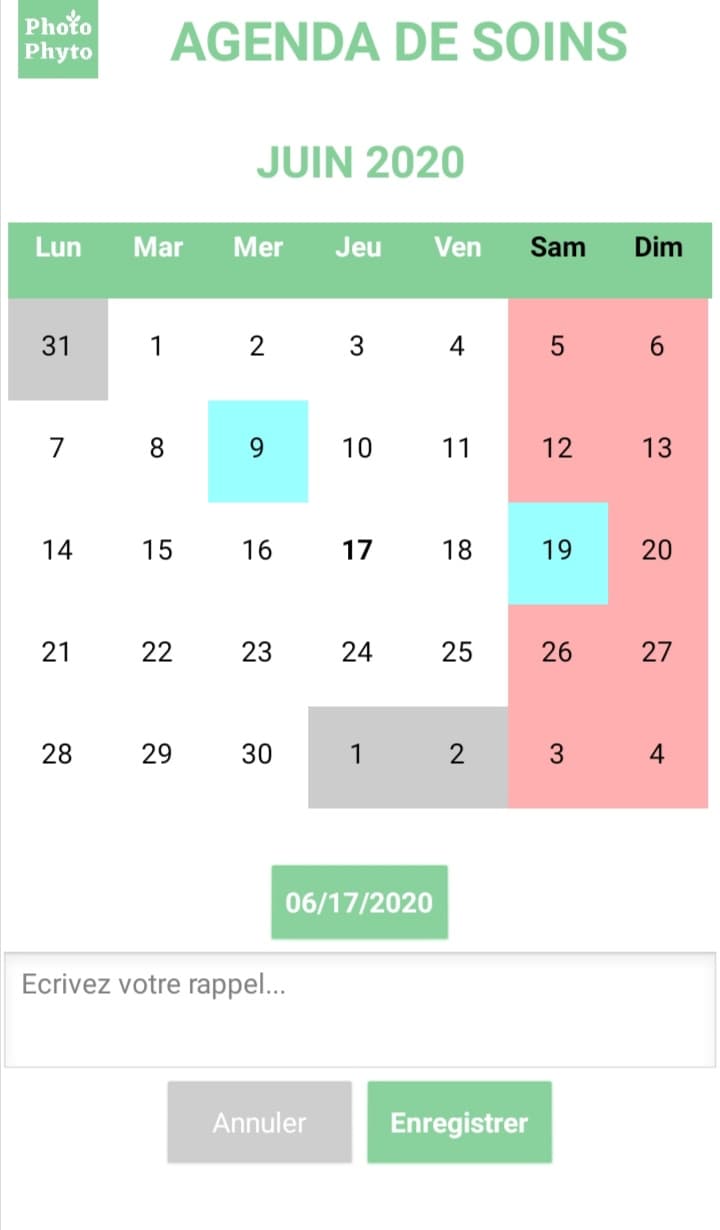Choose bold day 17 in the calendar

click(x=358, y=553)
